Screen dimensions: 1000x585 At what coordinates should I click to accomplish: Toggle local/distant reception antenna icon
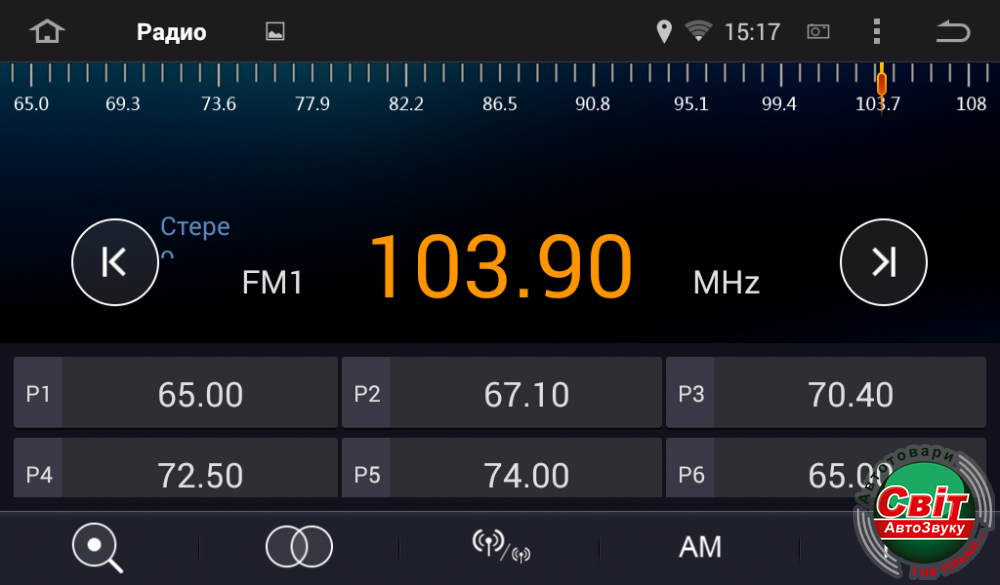coord(500,547)
